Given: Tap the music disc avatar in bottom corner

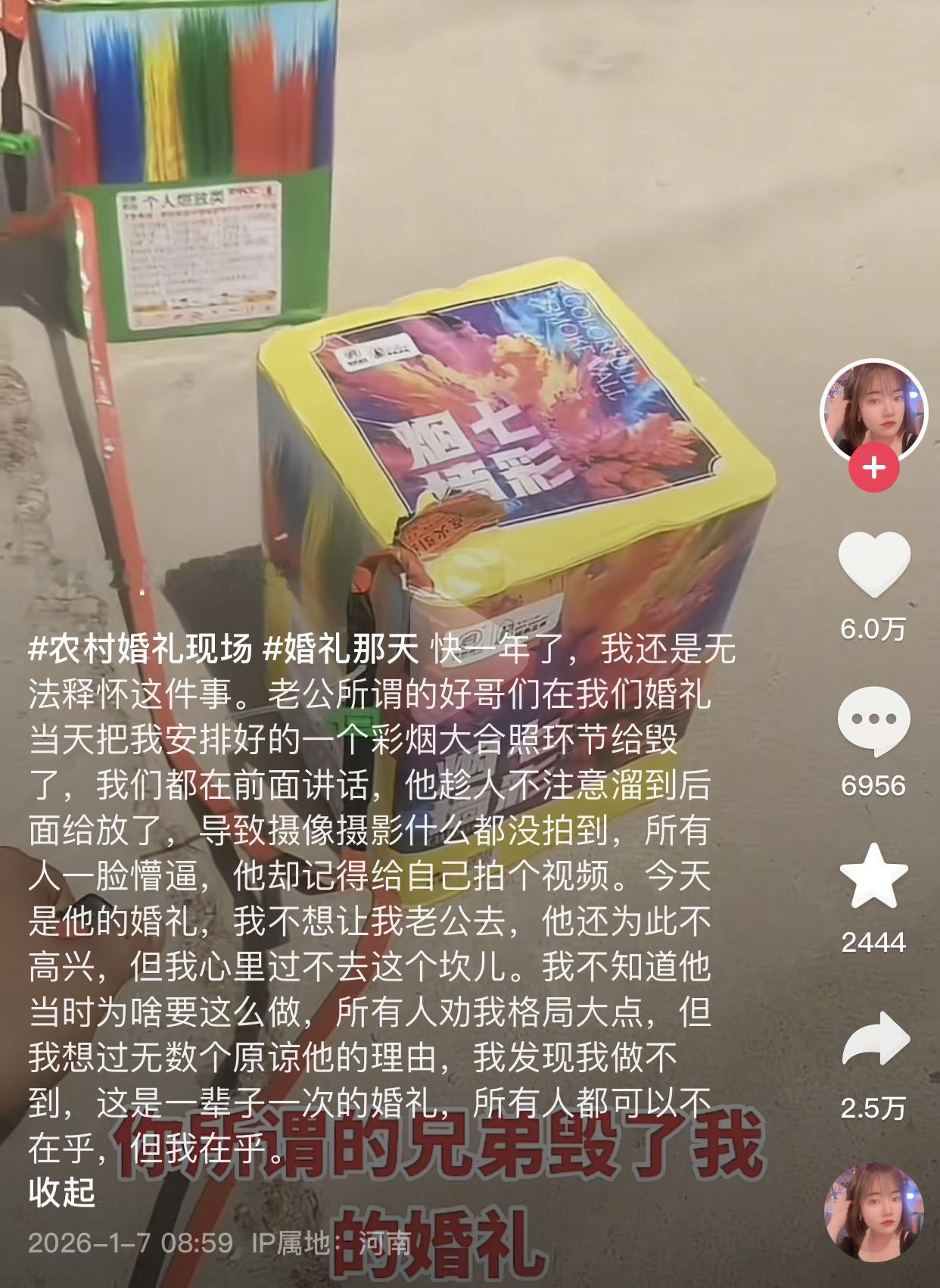Looking at the screenshot, I should coord(876,1204).
